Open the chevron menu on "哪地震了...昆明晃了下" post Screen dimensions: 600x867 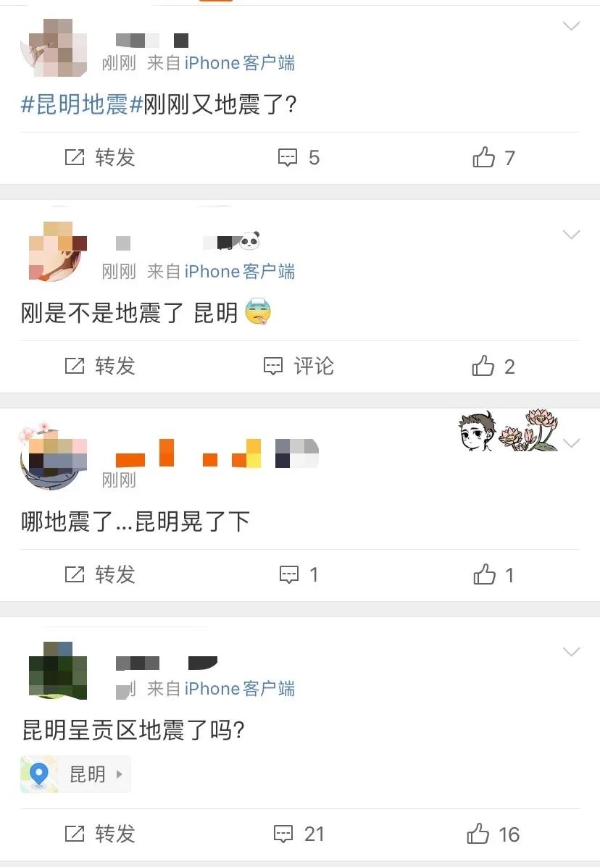pos(573,443)
